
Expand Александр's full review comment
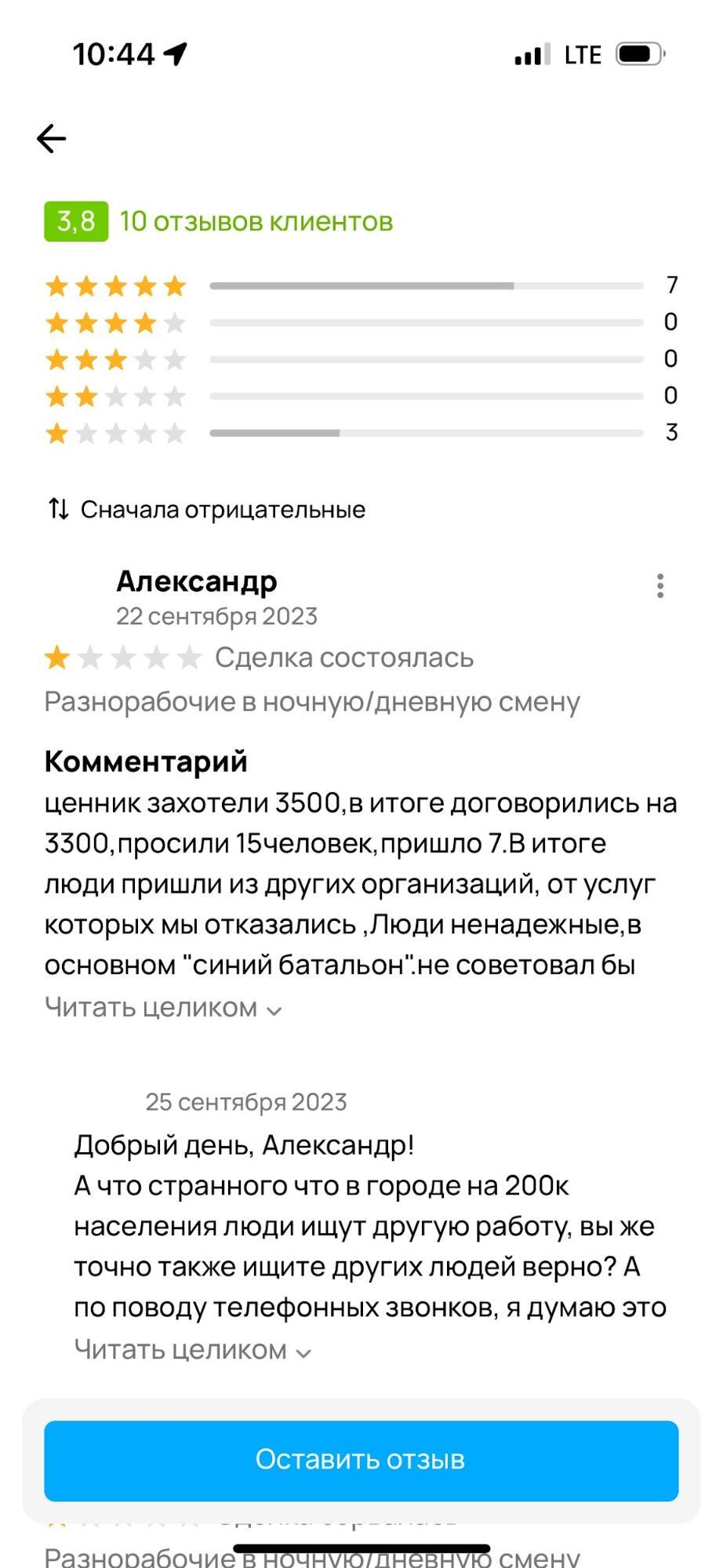tap(162, 1007)
